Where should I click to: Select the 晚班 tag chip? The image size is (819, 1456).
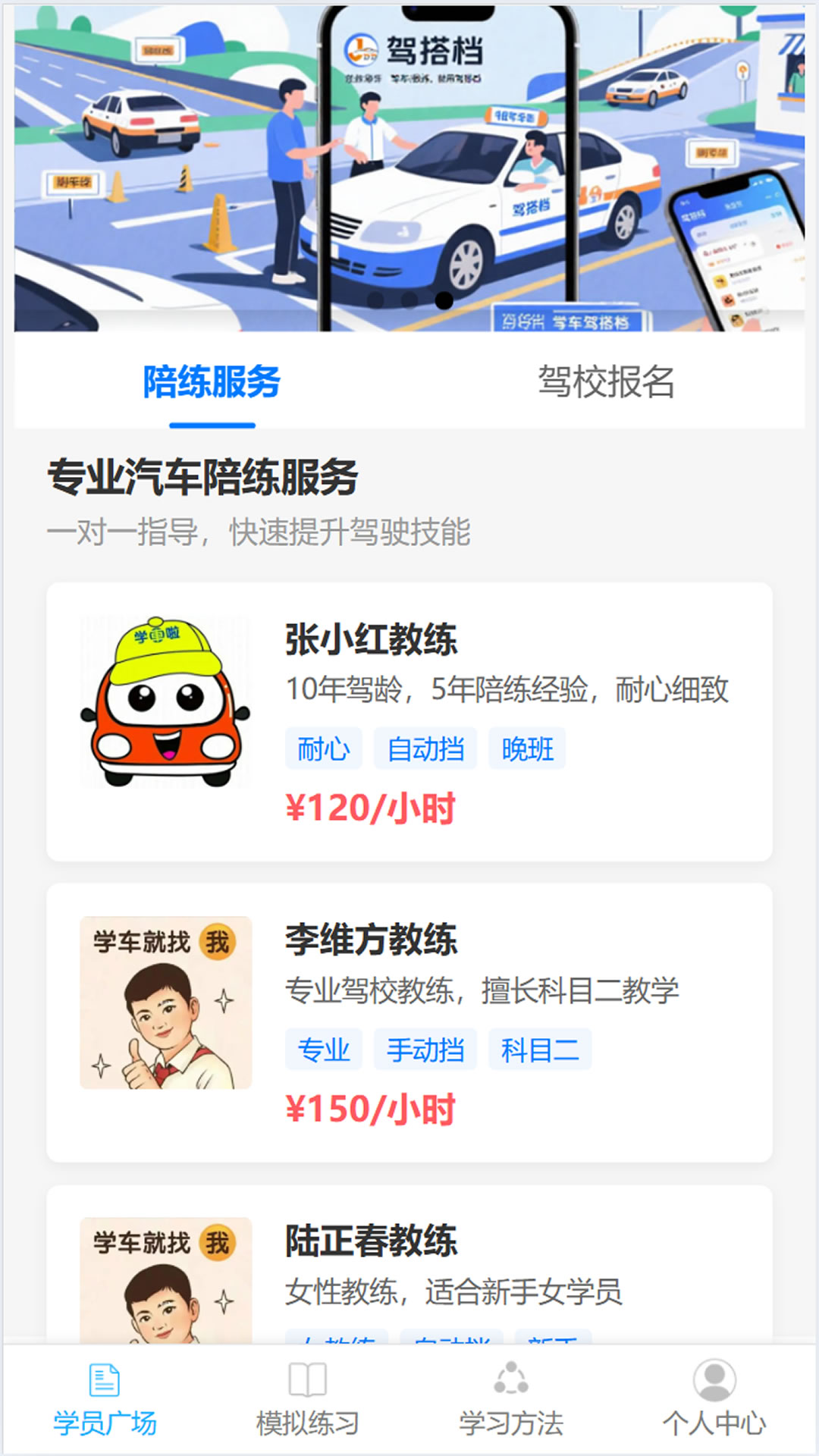coord(526,748)
